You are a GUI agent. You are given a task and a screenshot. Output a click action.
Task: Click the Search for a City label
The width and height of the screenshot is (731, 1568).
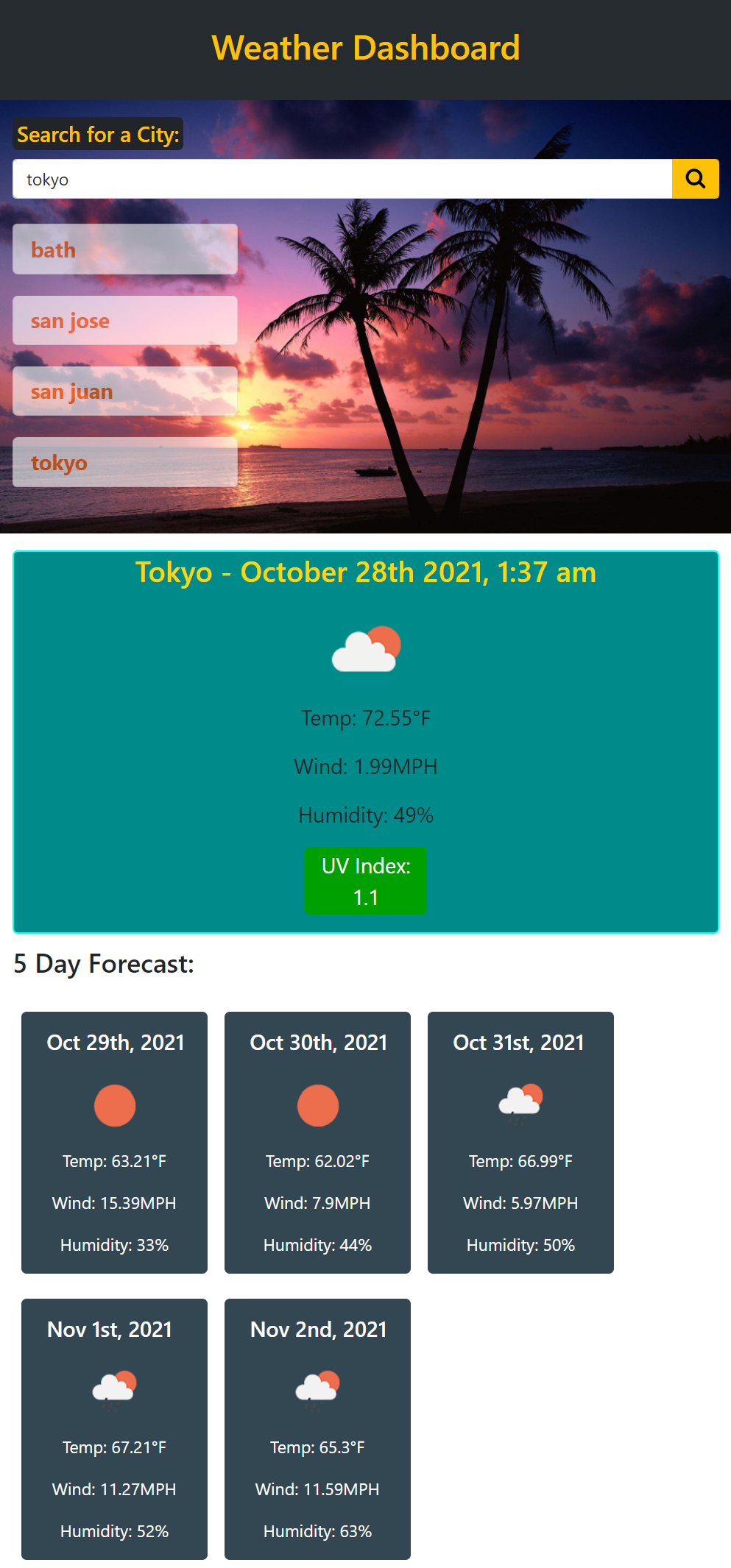[98, 135]
